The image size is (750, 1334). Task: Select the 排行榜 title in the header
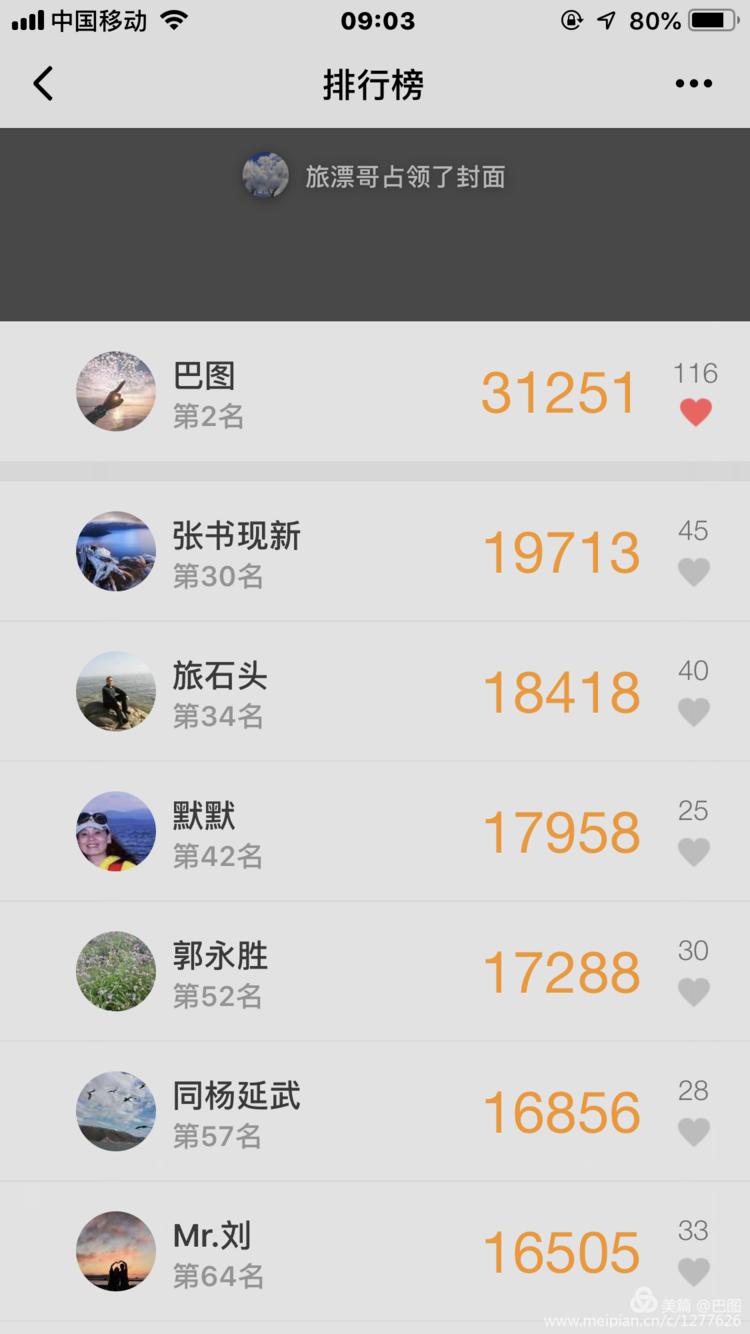coord(375,86)
